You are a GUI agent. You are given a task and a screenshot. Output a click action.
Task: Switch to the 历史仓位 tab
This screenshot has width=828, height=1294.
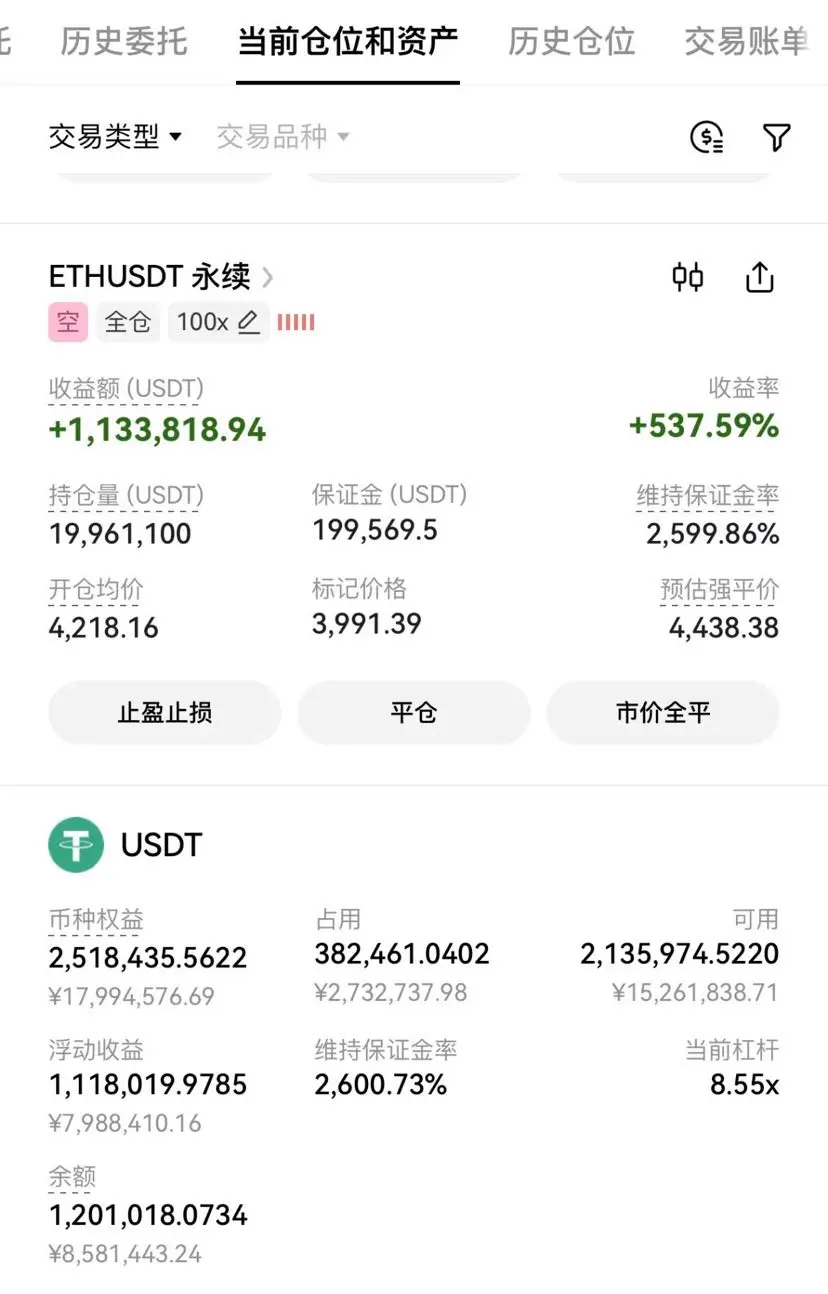571,41
